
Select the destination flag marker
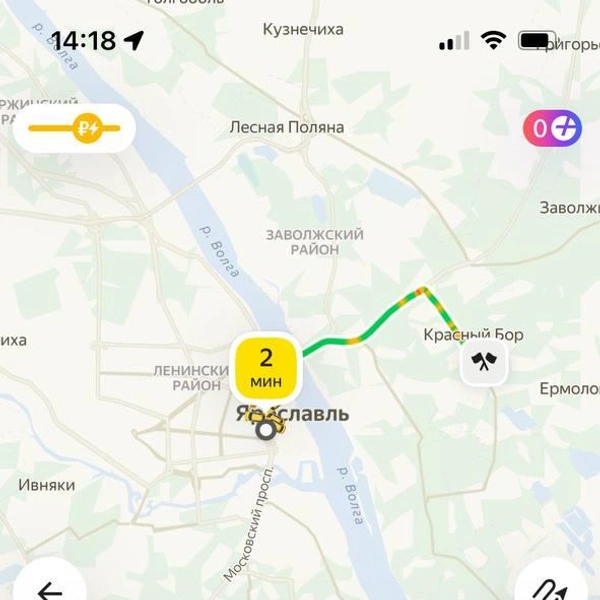[x=484, y=361]
